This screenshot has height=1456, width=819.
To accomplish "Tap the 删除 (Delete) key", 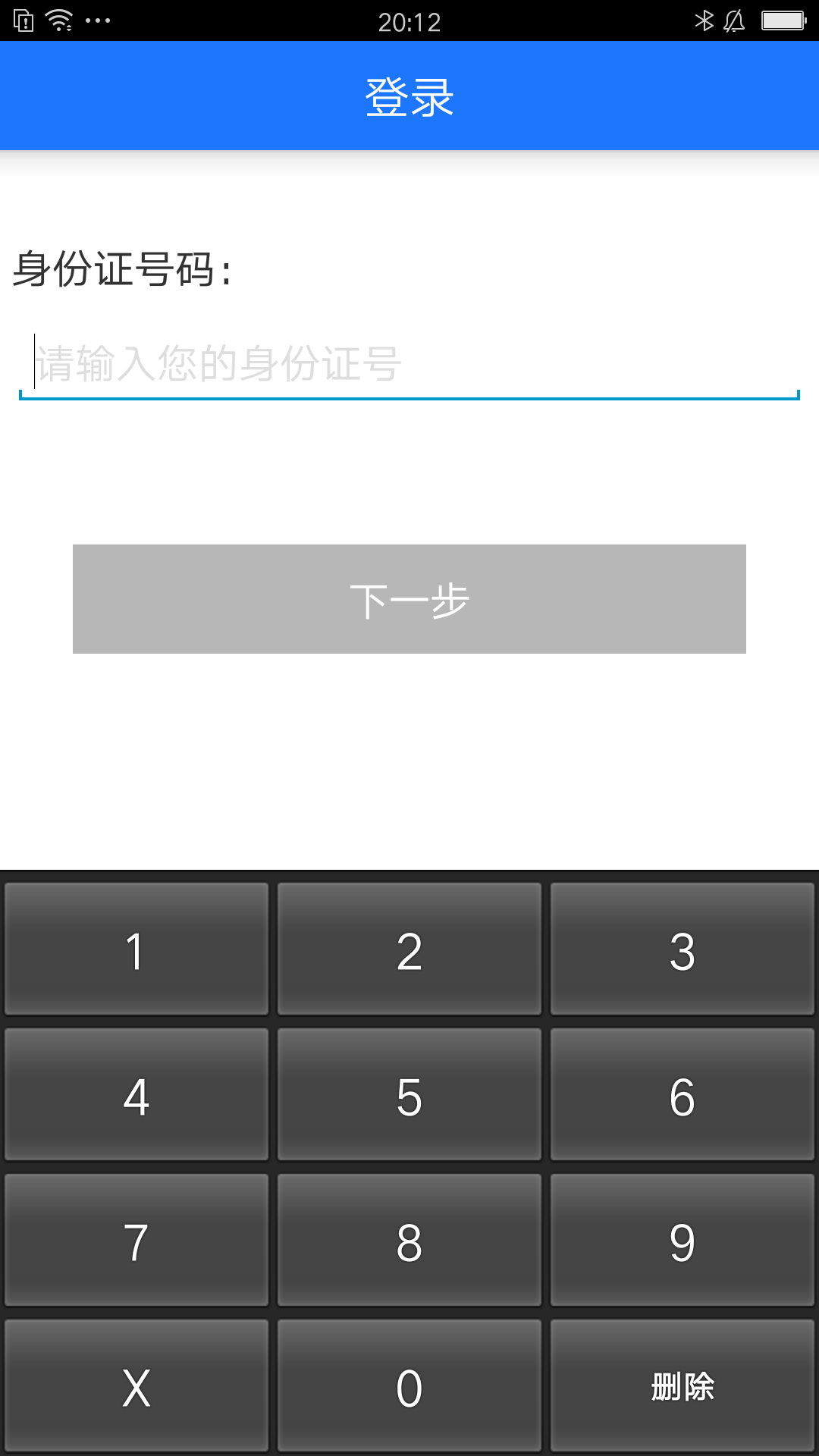I will click(x=682, y=1386).
